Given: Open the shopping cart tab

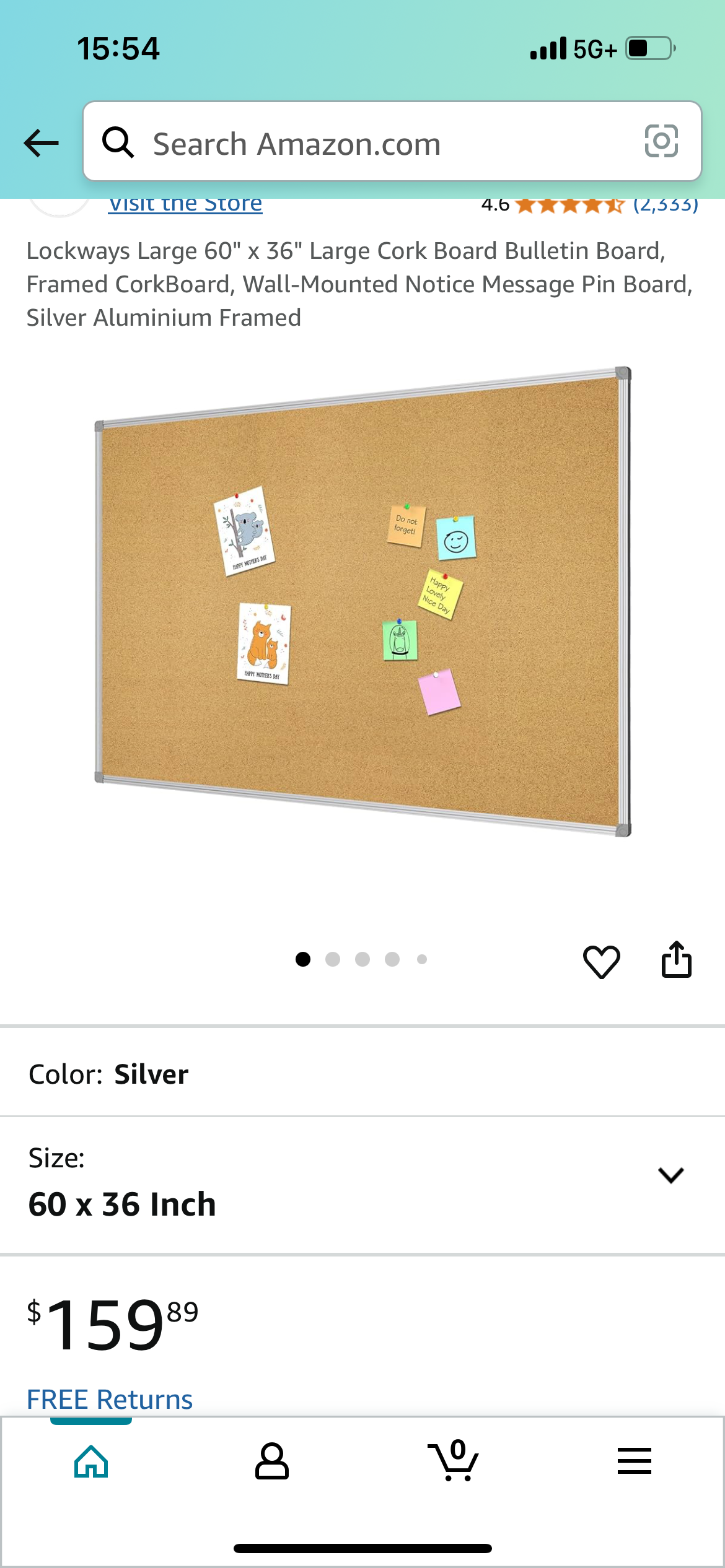Looking at the screenshot, I should (453, 1461).
